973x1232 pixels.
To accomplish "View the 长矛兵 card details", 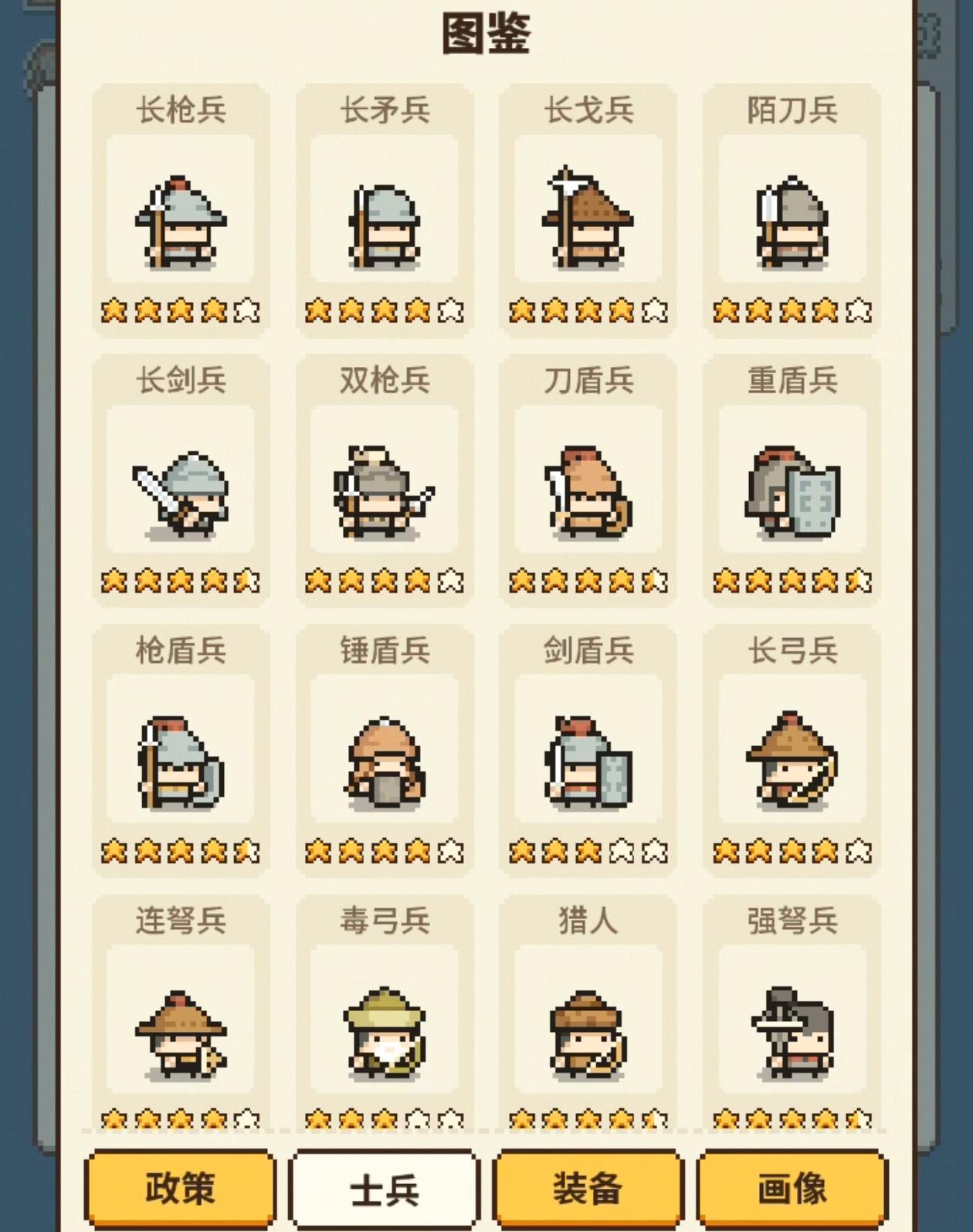I will (385, 211).
